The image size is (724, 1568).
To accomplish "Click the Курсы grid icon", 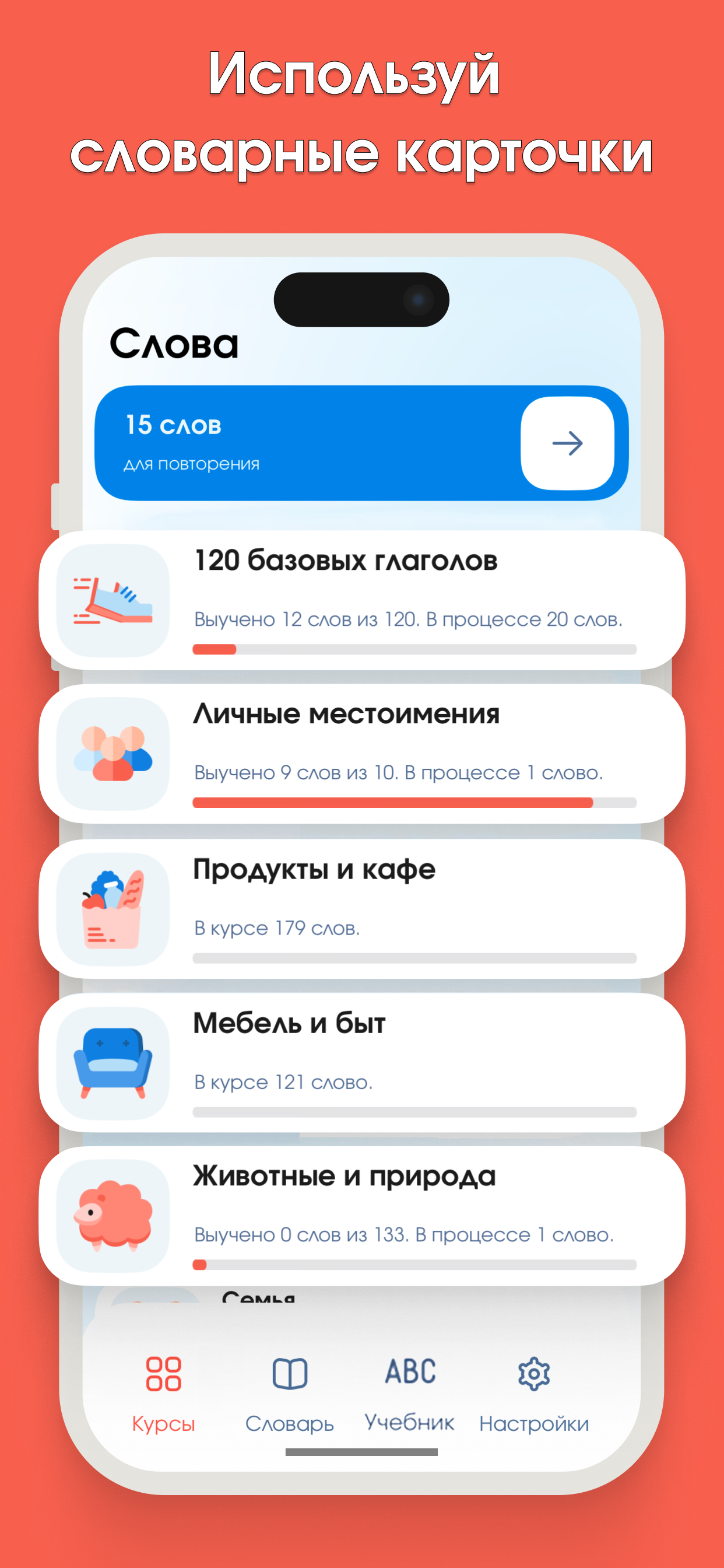I will pos(163,1374).
